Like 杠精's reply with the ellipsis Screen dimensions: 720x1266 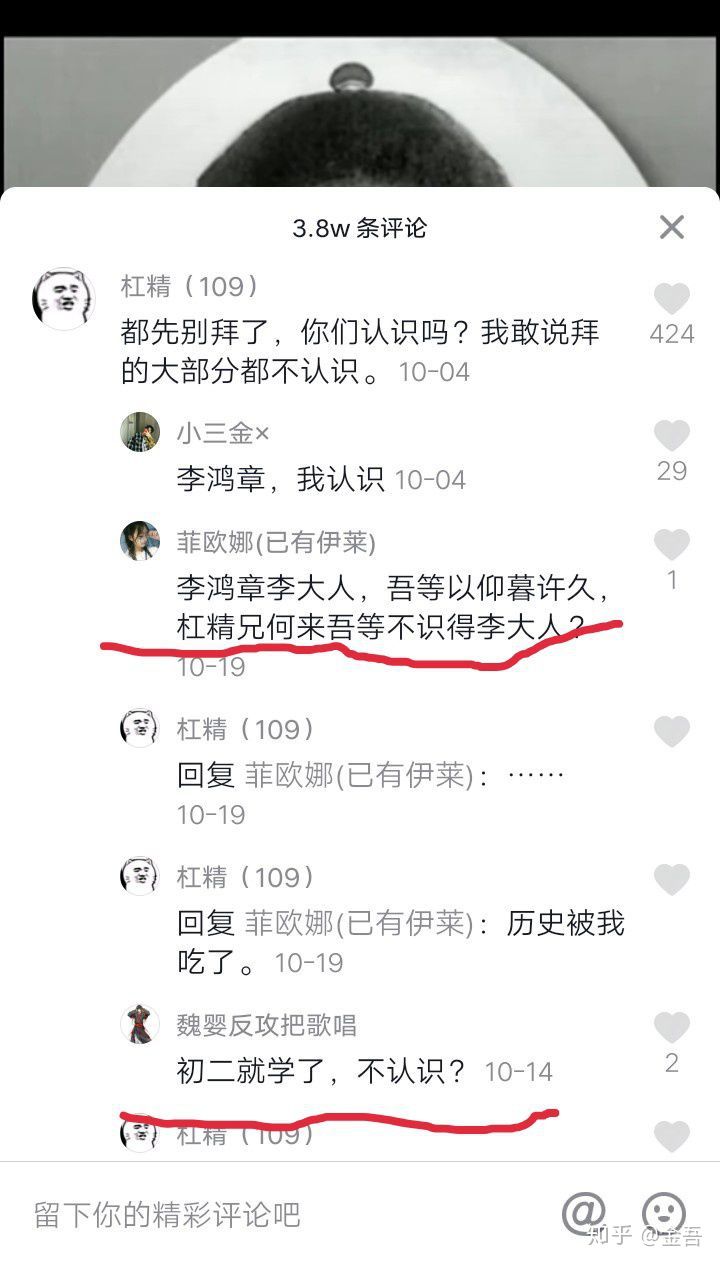click(x=671, y=732)
